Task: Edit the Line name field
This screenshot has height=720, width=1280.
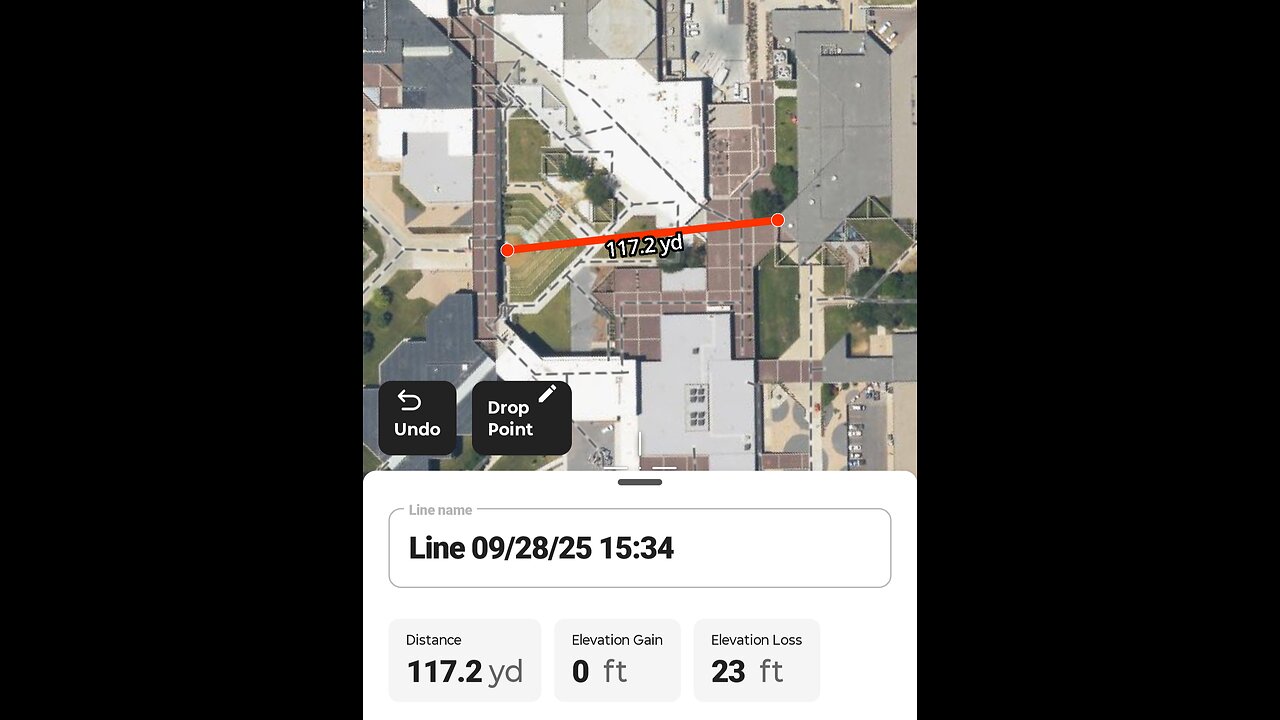Action: 639,548
